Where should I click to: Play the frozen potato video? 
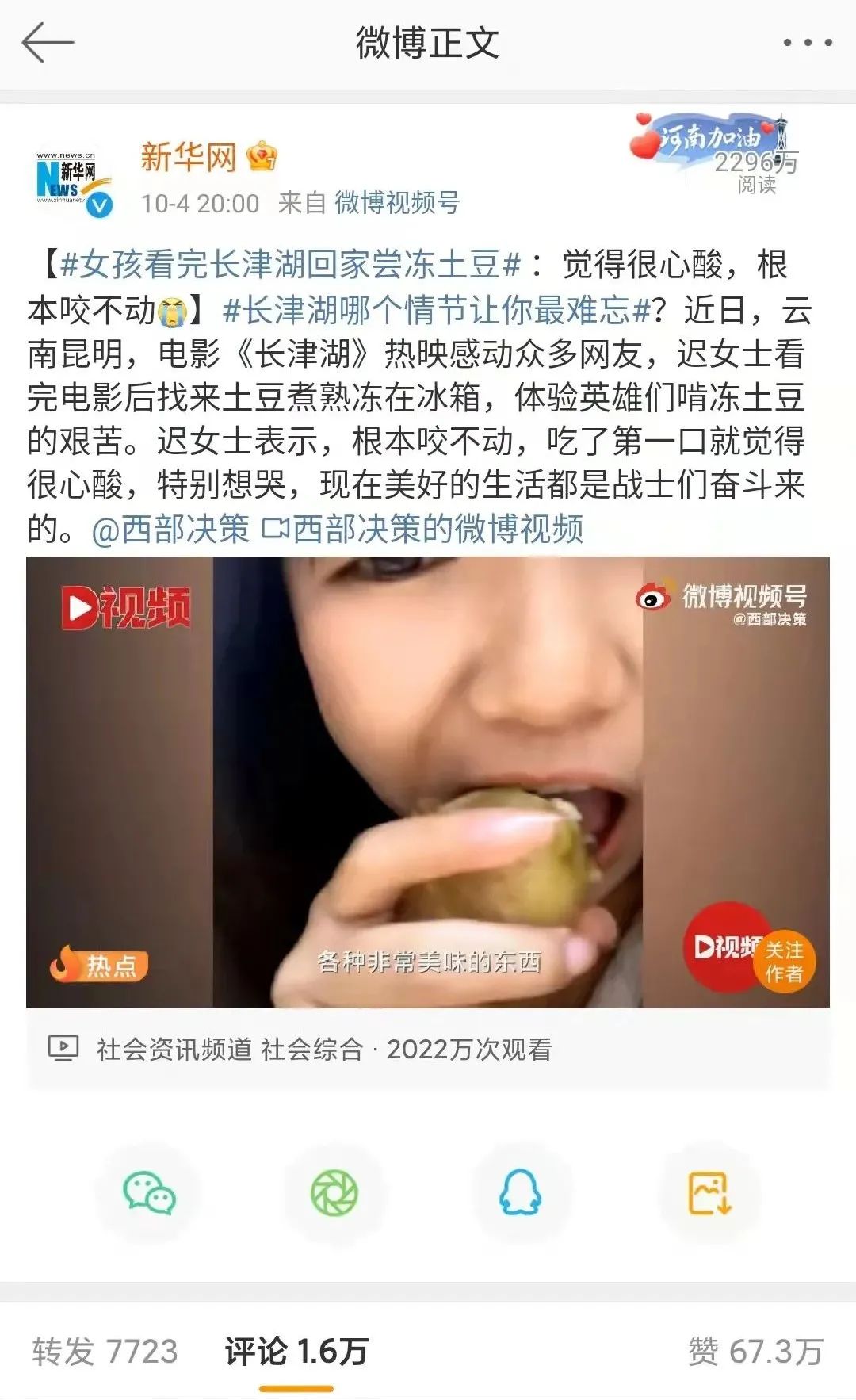(x=427, y=782)
